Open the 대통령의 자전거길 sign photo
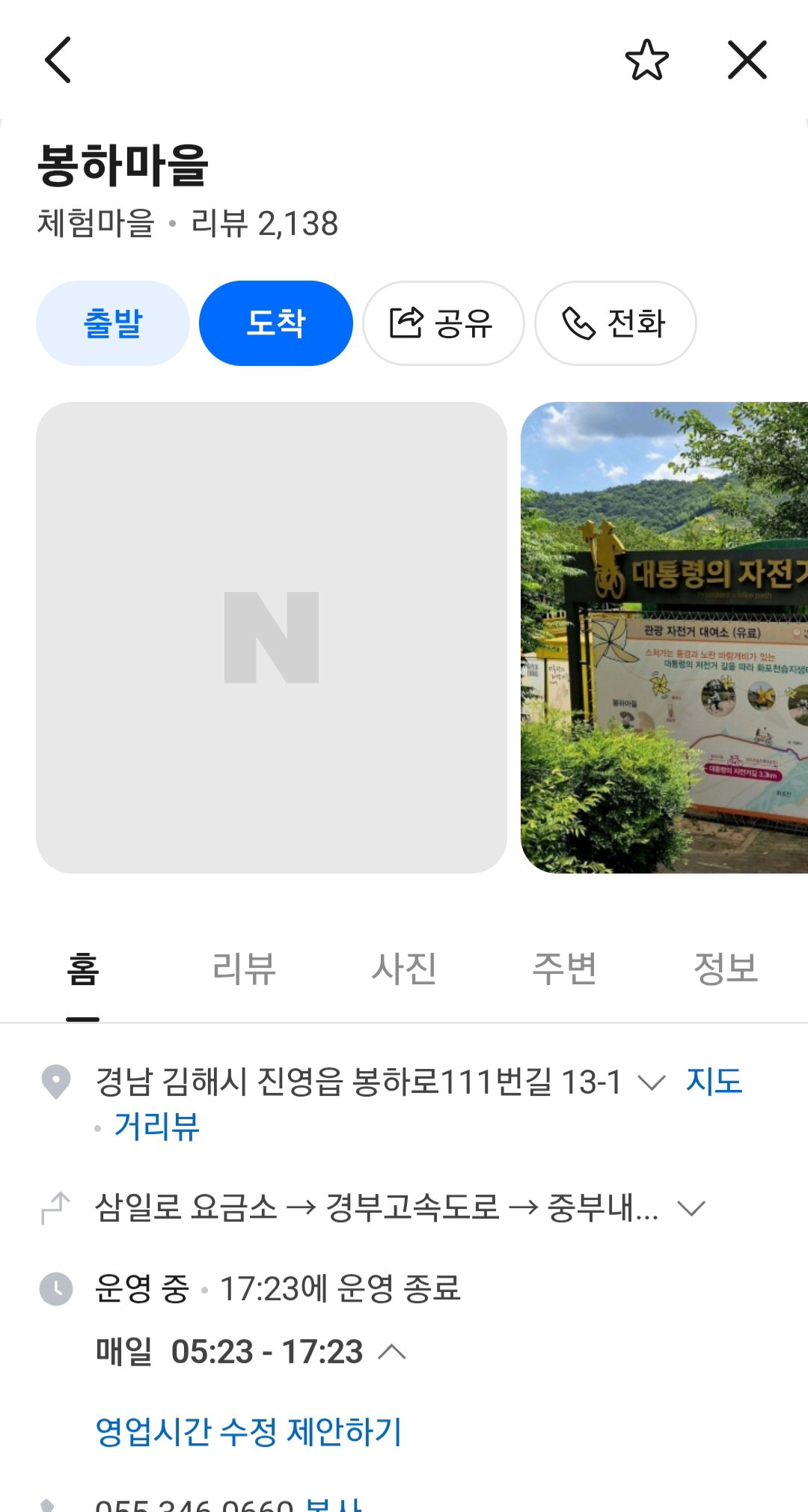 pos(664,638)
